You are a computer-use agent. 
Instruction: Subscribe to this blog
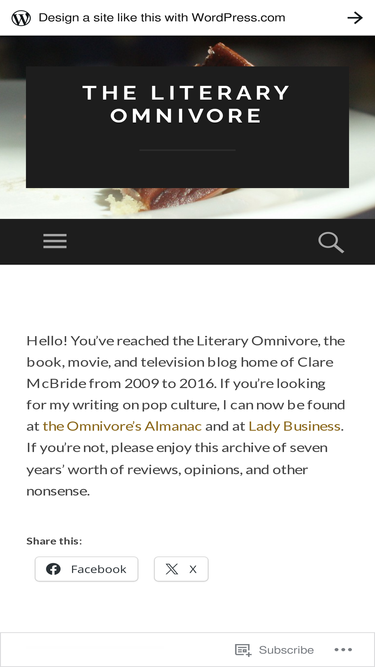coord(275,650)
